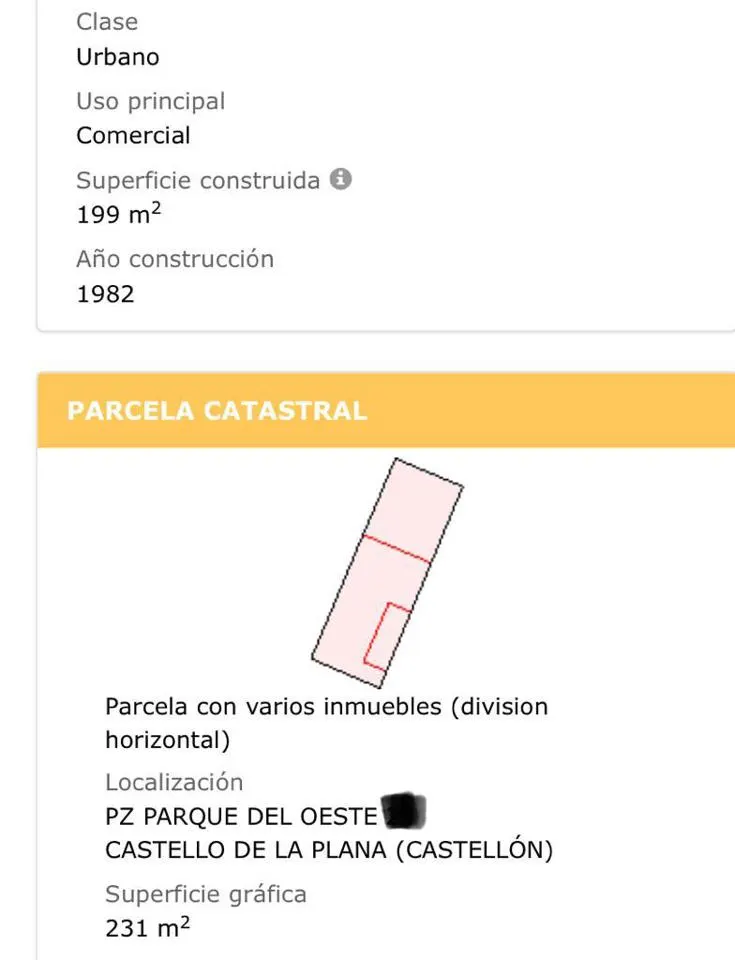Open info icon beside Superficie construida
The image size is (735, 960).
pyautogui.click(x=341, y=179)
